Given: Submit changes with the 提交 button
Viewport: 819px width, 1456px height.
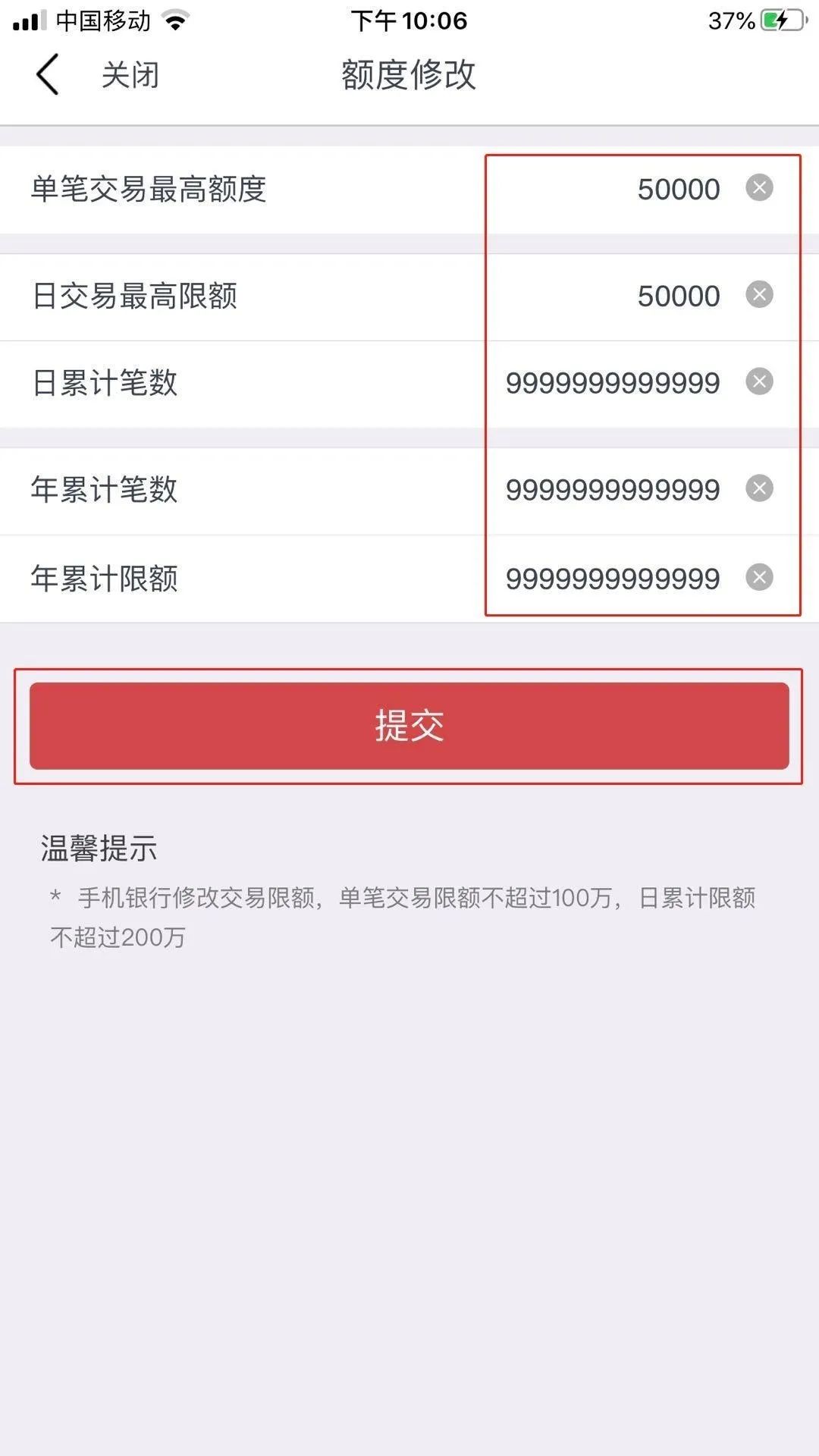Looking at the screenshot, I should pos(409,726).
